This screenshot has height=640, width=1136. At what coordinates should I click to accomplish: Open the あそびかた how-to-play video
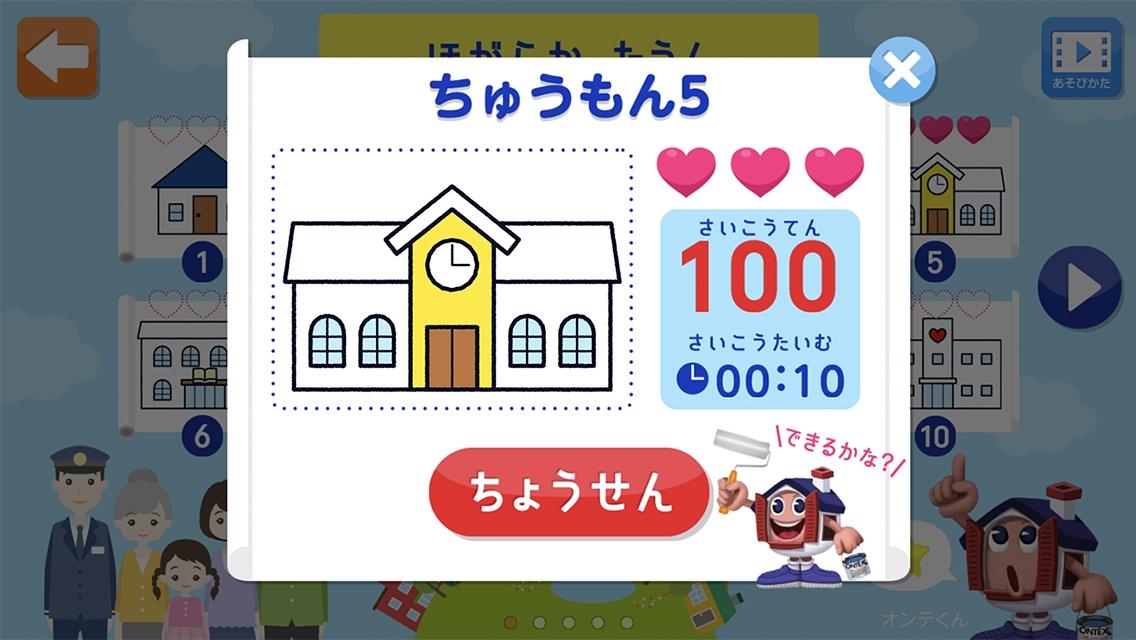(1080, 57)
